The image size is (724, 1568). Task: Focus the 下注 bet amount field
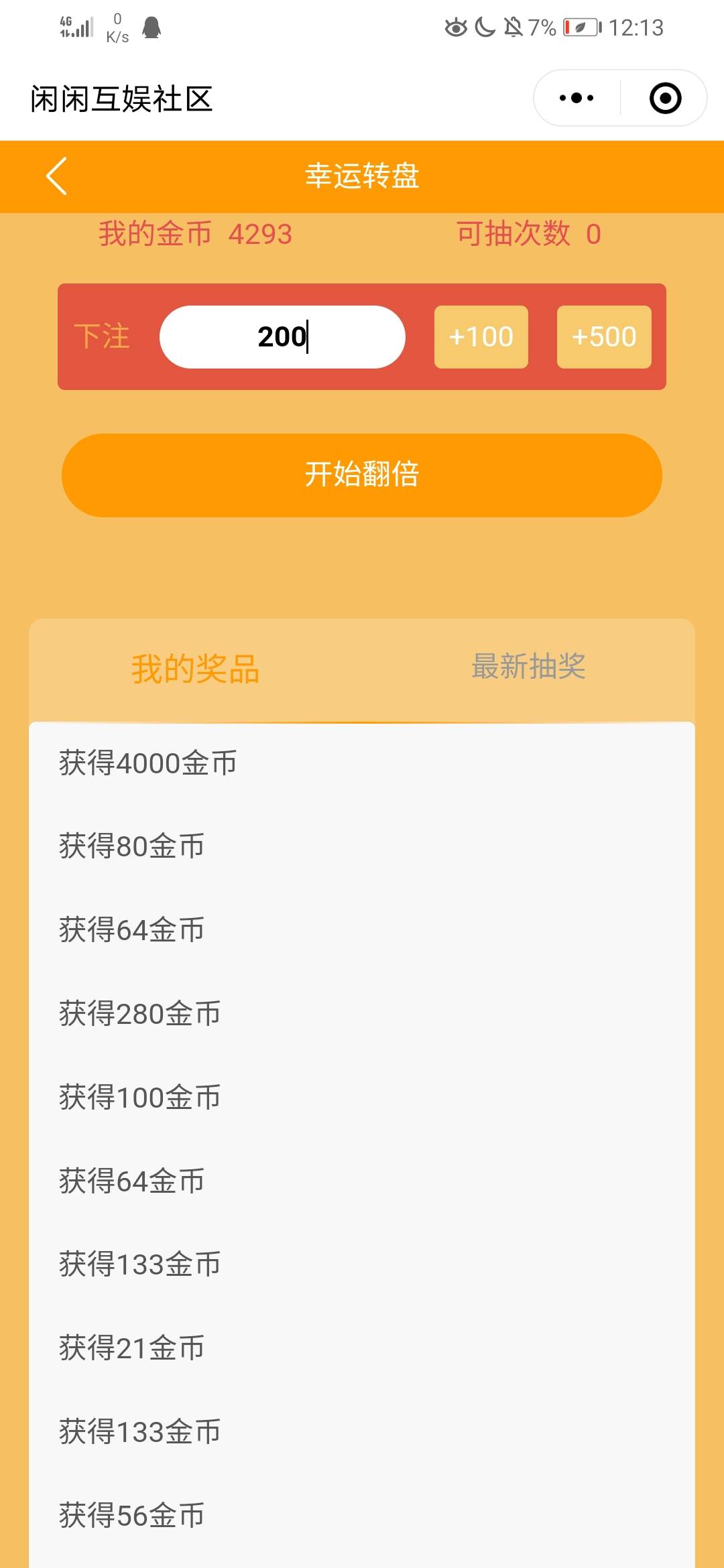(x=282, y=337)
